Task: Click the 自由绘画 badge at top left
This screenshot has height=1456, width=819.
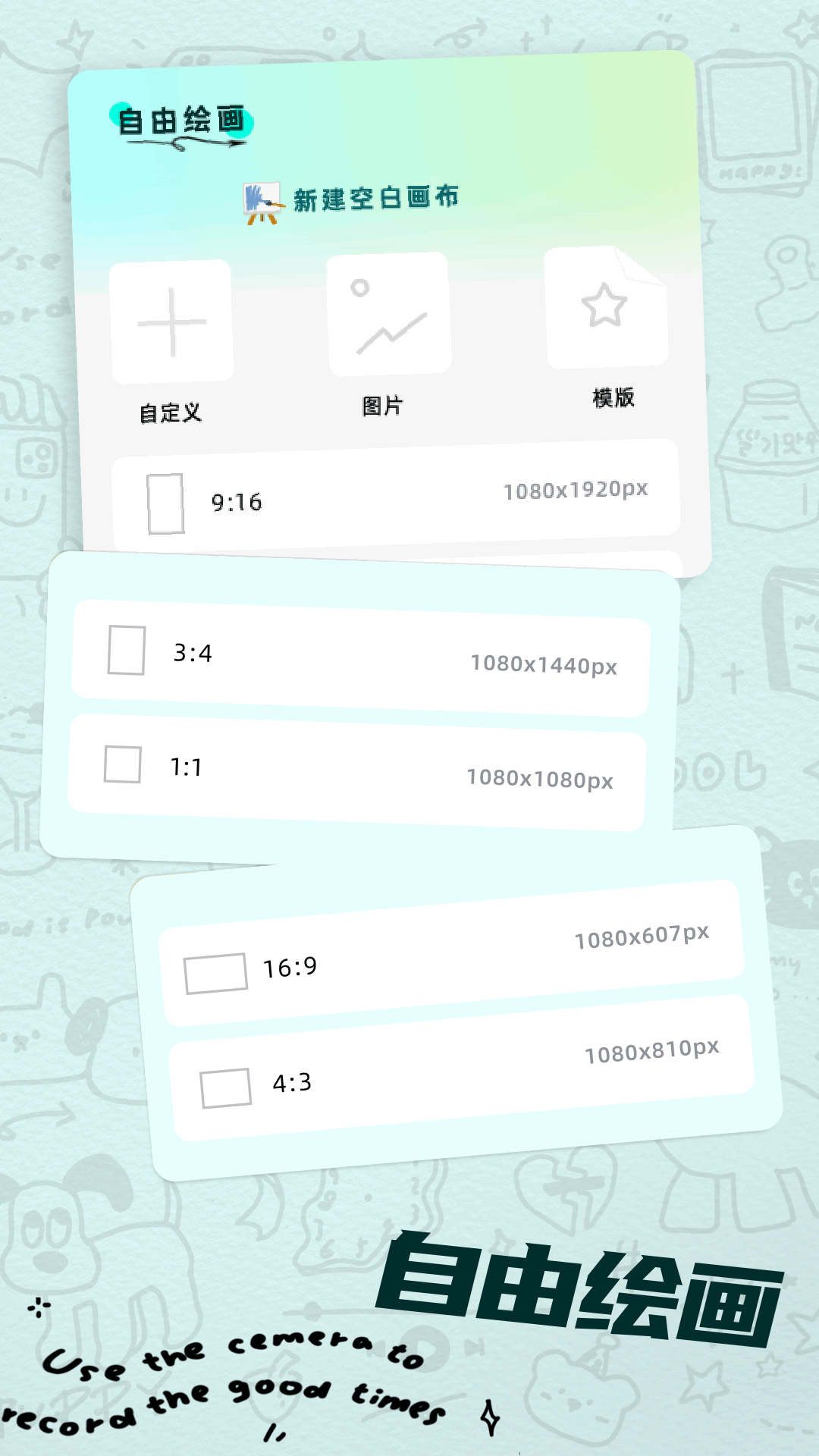Action: tap(184, 120)
